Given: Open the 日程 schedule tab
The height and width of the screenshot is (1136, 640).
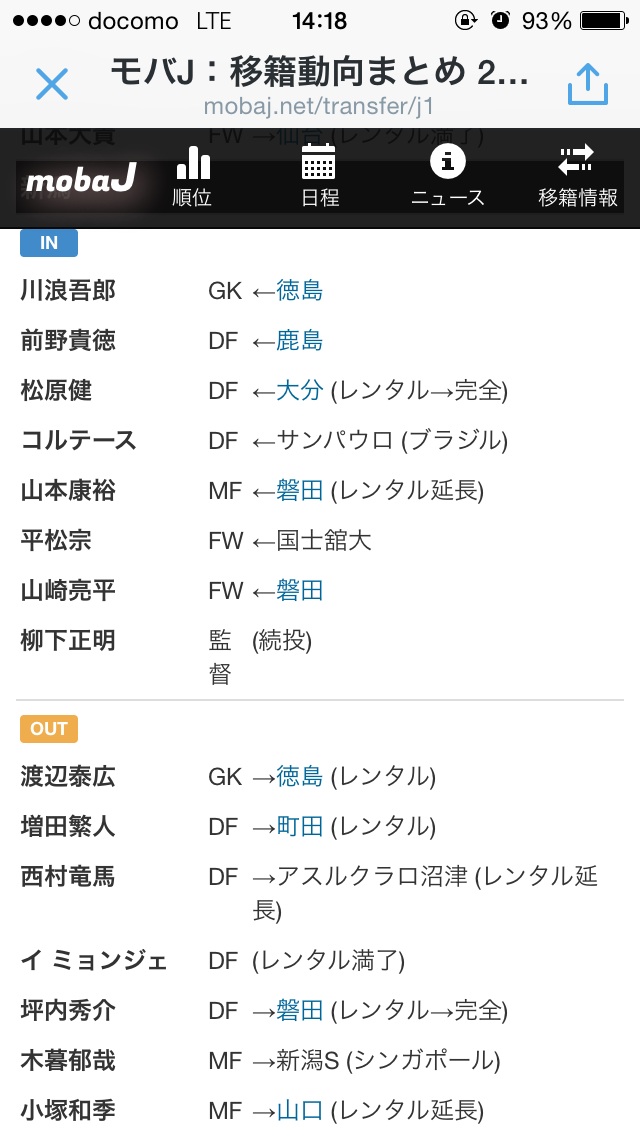Looking at the screenshot, I should click(x=319, y=176).
